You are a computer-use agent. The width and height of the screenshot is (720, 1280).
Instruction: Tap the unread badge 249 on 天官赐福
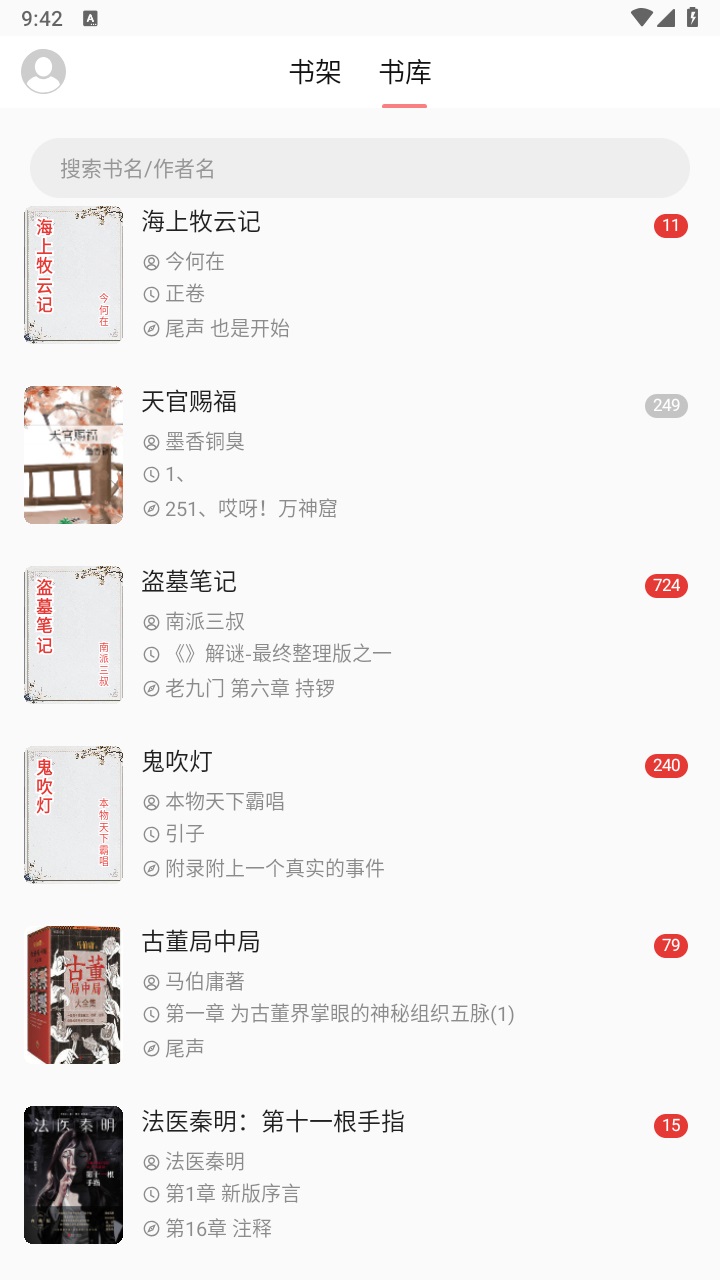click(665, 406)
